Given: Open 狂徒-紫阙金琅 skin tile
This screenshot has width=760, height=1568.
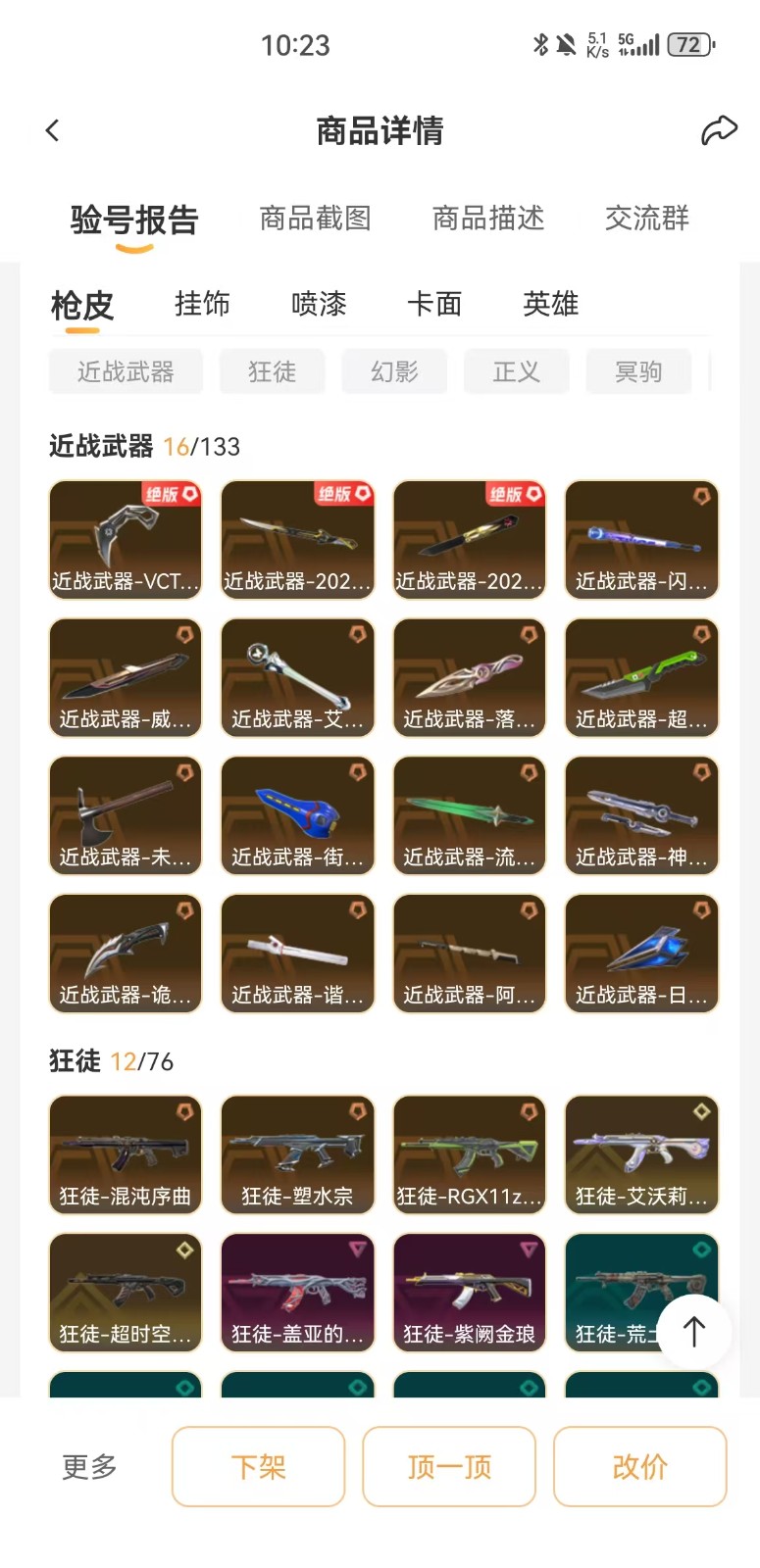Looking at the screenshot, I should pyautogui.click(x=469, y=1292).
